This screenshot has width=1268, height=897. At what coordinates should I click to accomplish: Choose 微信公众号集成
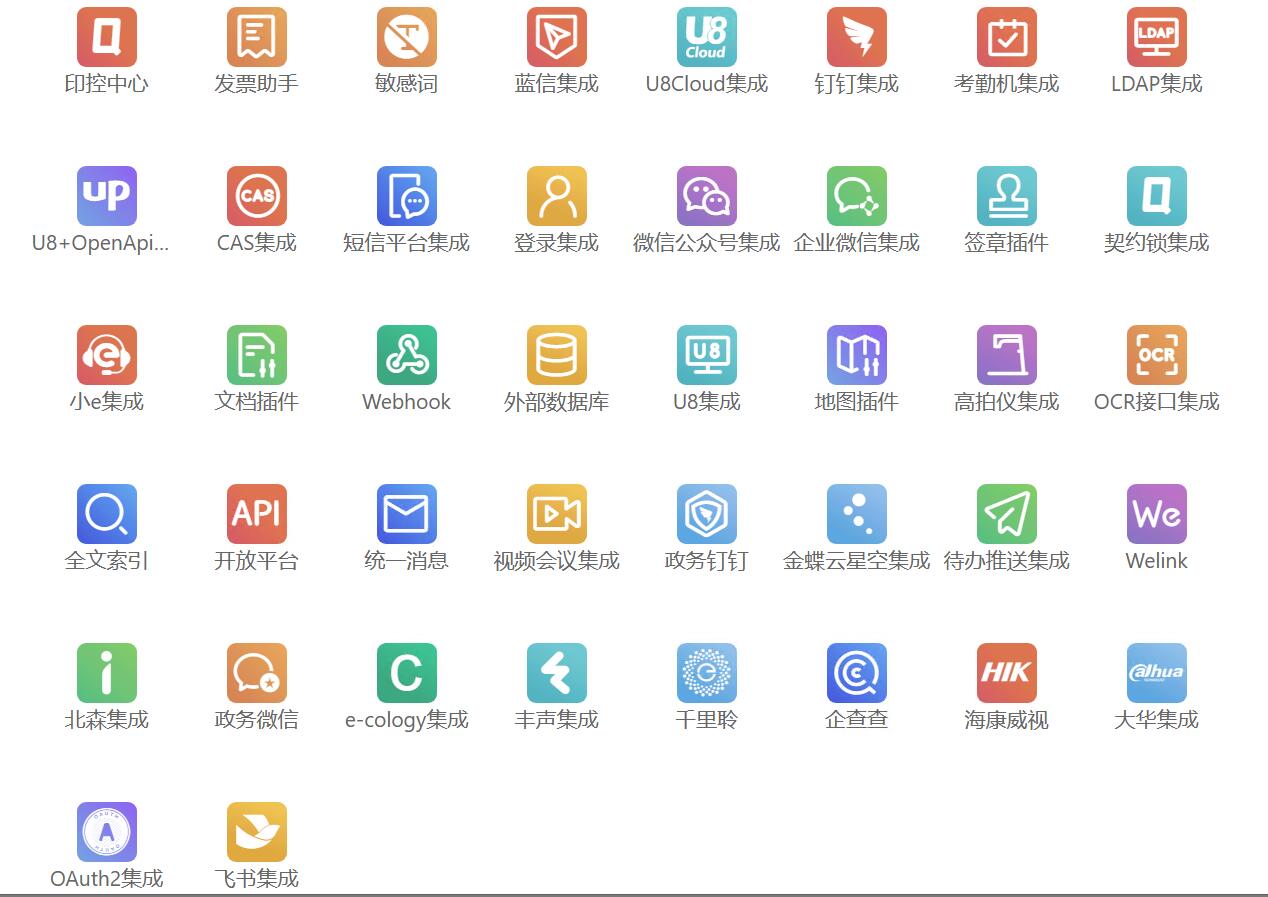(707, 196)
